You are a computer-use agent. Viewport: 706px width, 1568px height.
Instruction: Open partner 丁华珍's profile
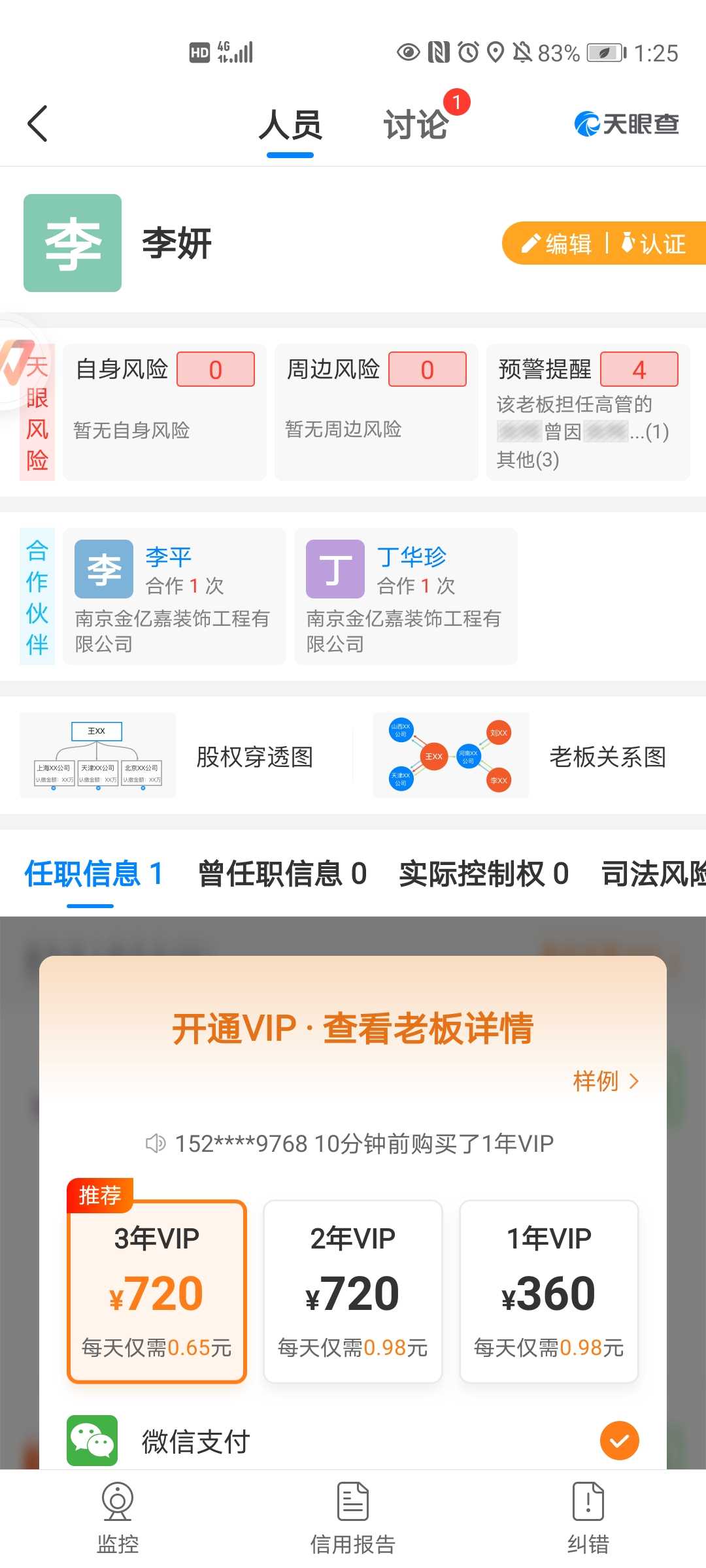(x=405, y=596)
